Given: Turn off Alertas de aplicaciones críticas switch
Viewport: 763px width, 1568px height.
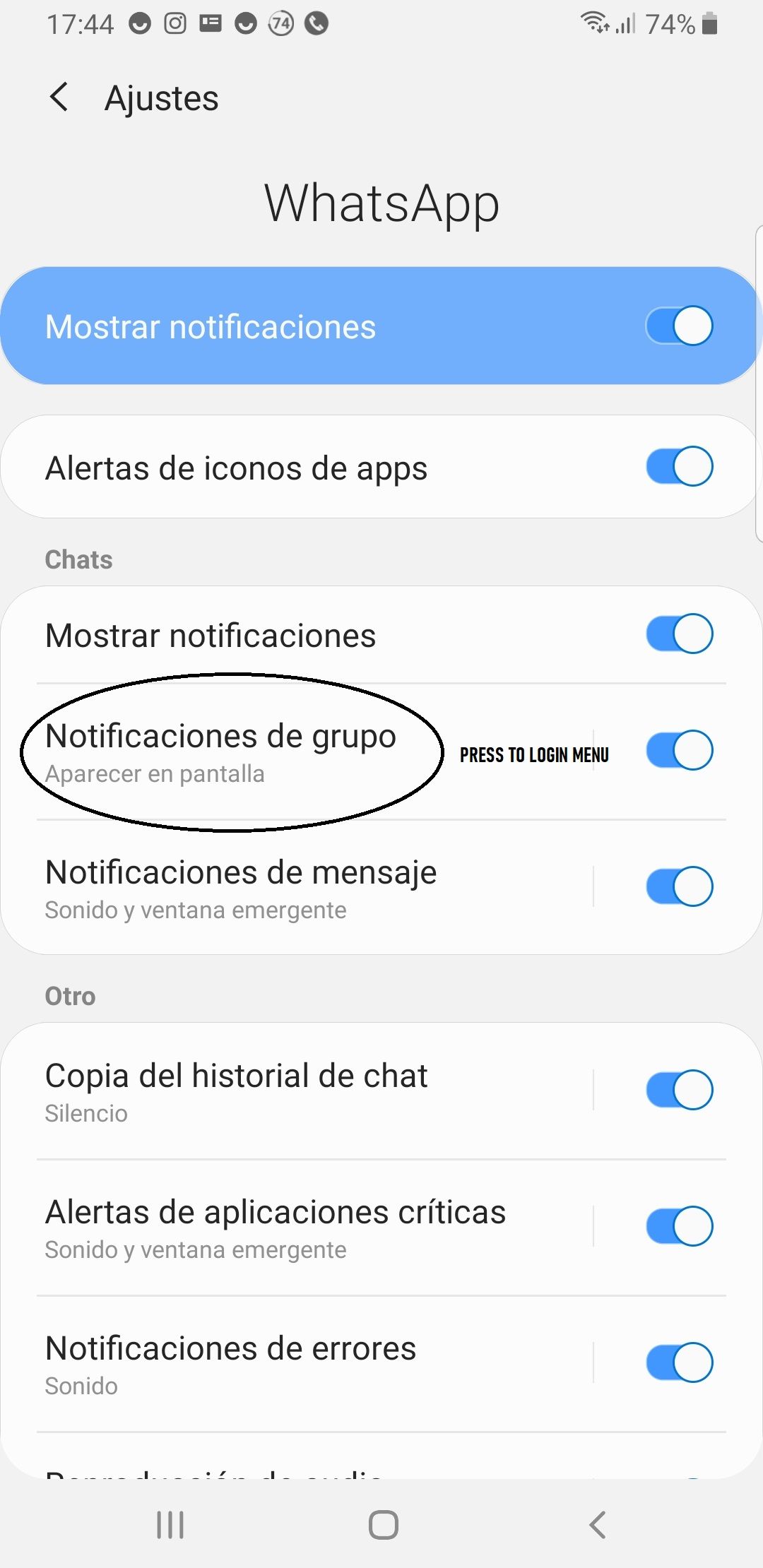Looking at the screenshot, I should [x=679, y=1226].
